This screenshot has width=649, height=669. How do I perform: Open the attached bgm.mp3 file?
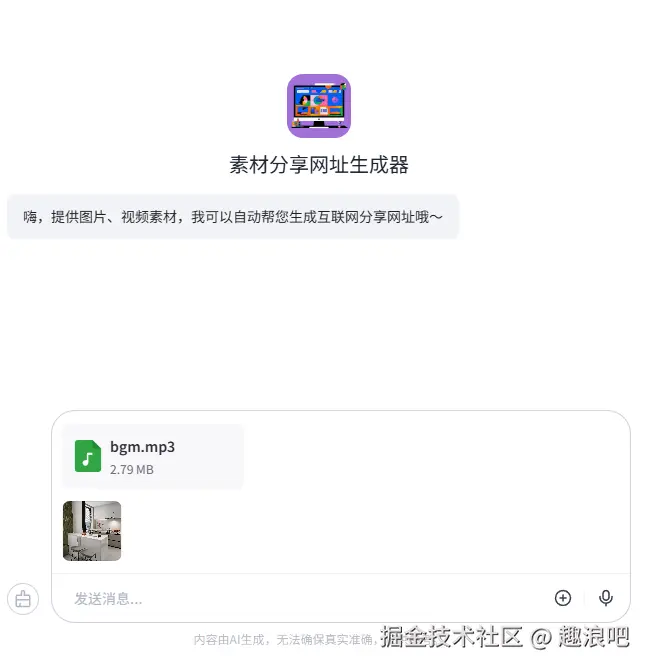pos(152,456)
